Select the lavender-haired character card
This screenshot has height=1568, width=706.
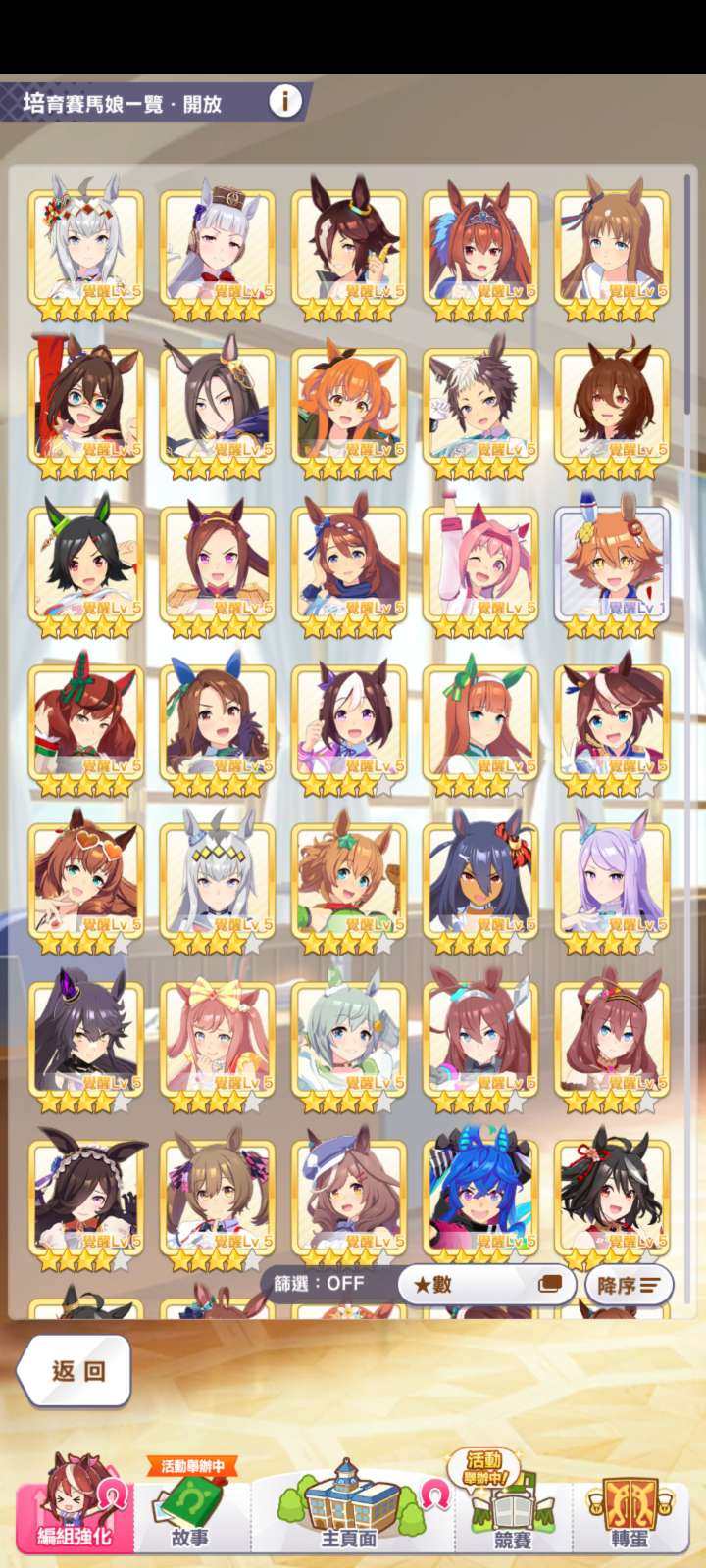click(x=612, y=883)
